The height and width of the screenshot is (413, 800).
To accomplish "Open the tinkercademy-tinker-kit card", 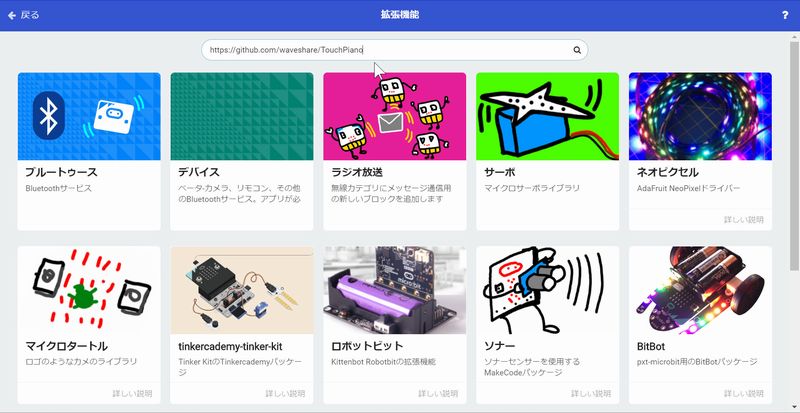I will pyautogui.click(x=242, y=315).
